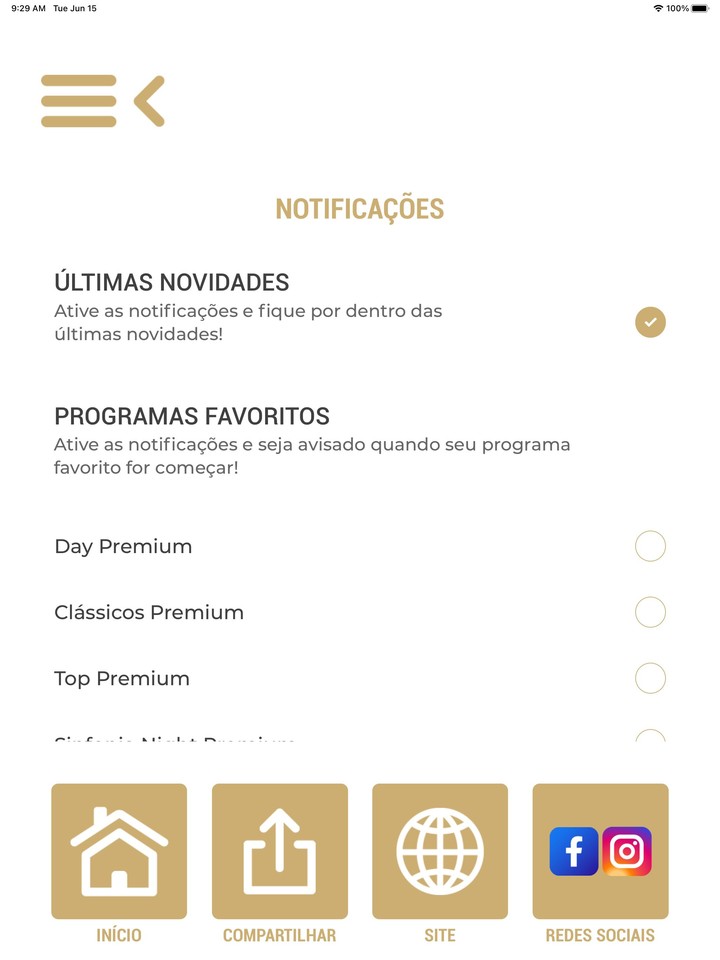Tap the REDES SOCIAIS label
The width and height of the screenshot is (720, 960).
[600, 935]
